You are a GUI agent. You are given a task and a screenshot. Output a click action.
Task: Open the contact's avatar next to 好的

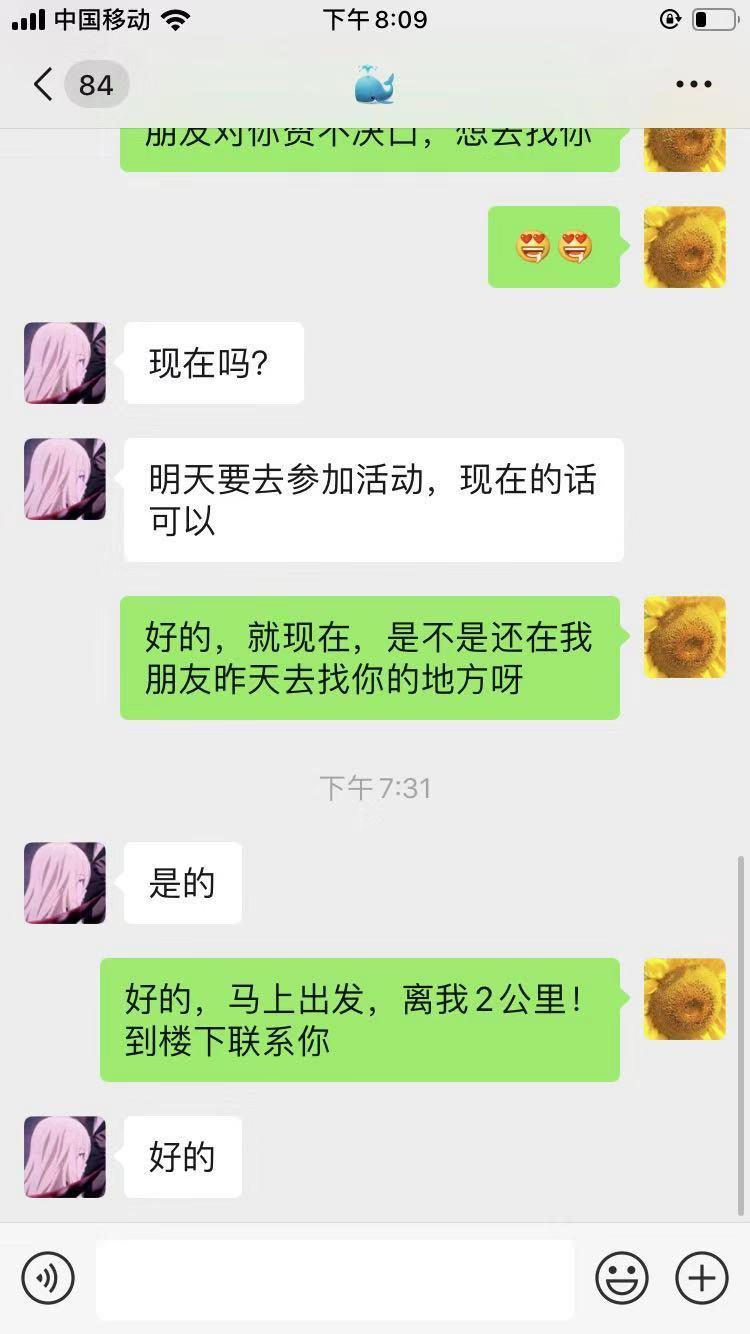[x=64, y=1157]
